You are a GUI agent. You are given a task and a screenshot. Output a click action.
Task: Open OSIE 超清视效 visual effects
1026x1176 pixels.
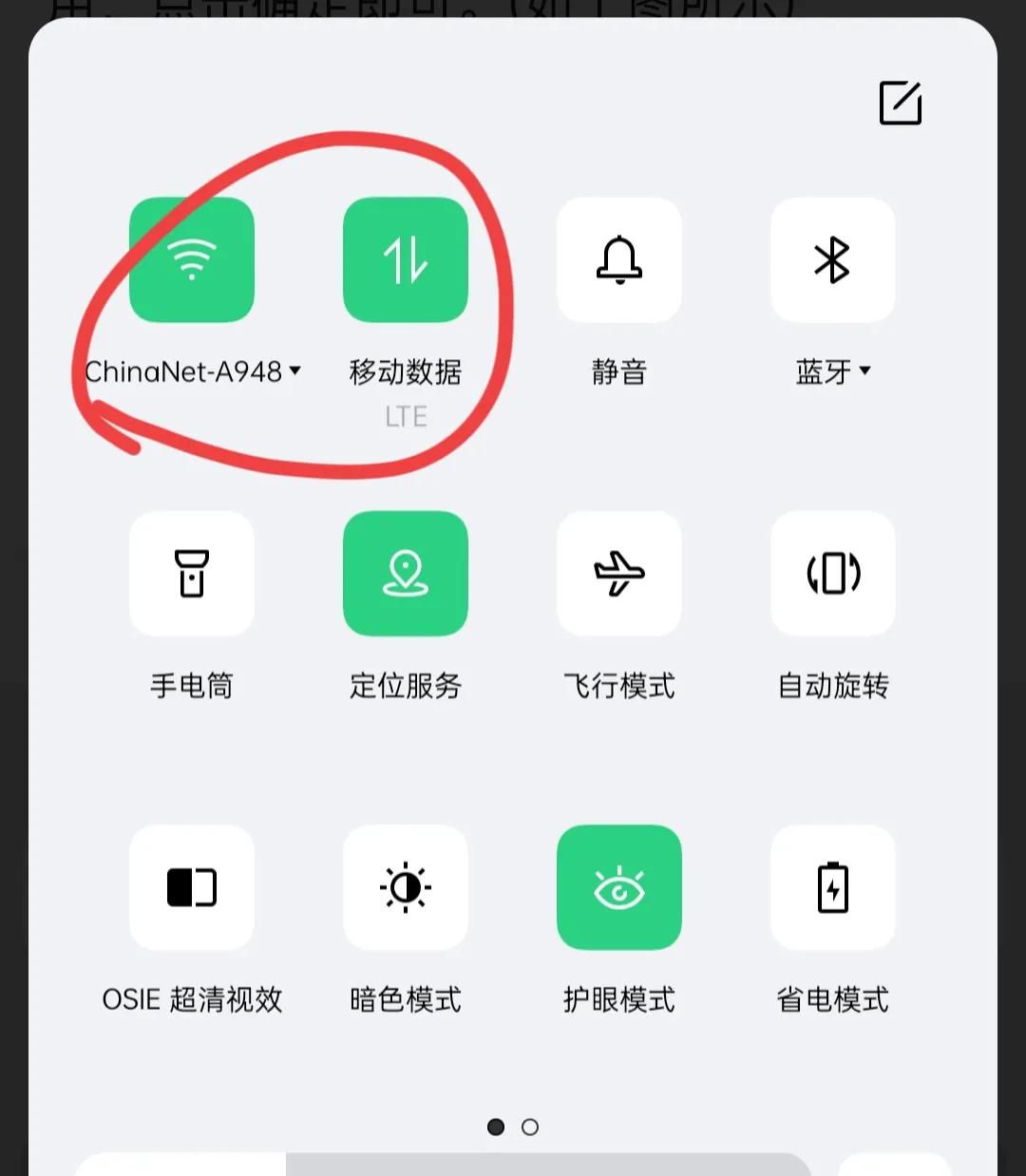[x=191, y=887]
